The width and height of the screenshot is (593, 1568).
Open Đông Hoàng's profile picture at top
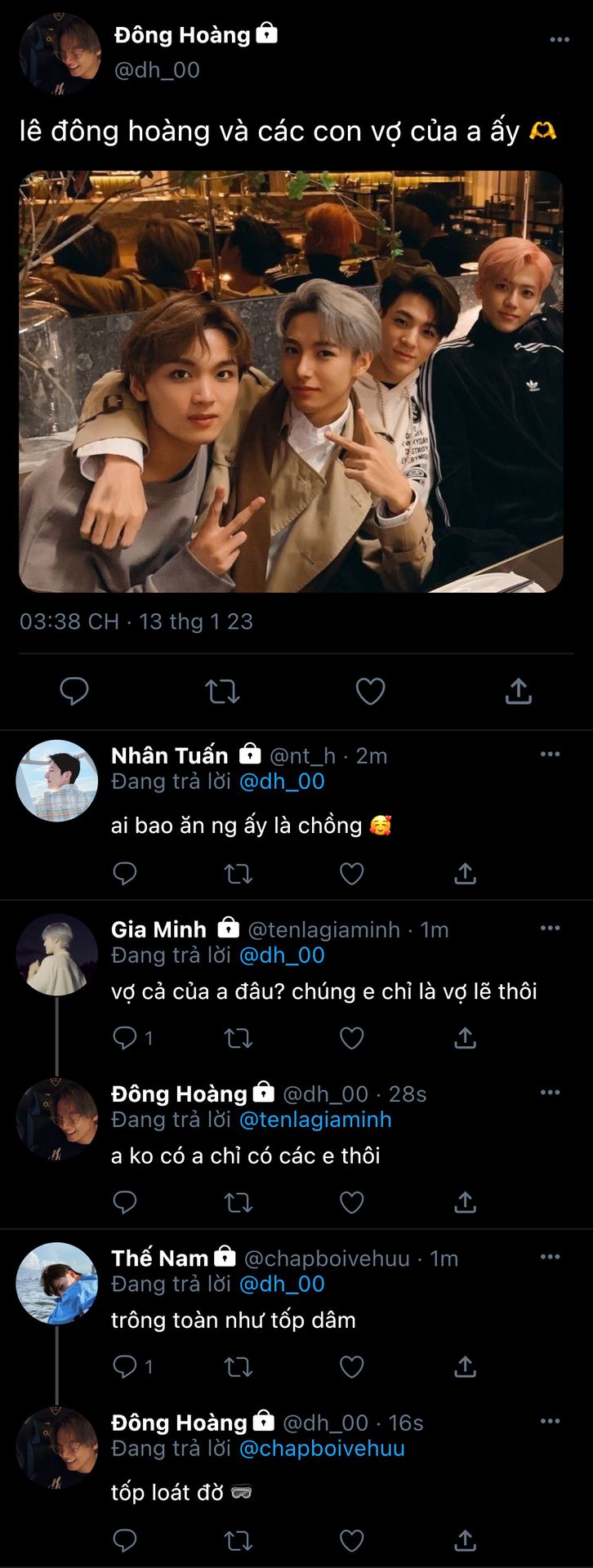tap(59, 54)
